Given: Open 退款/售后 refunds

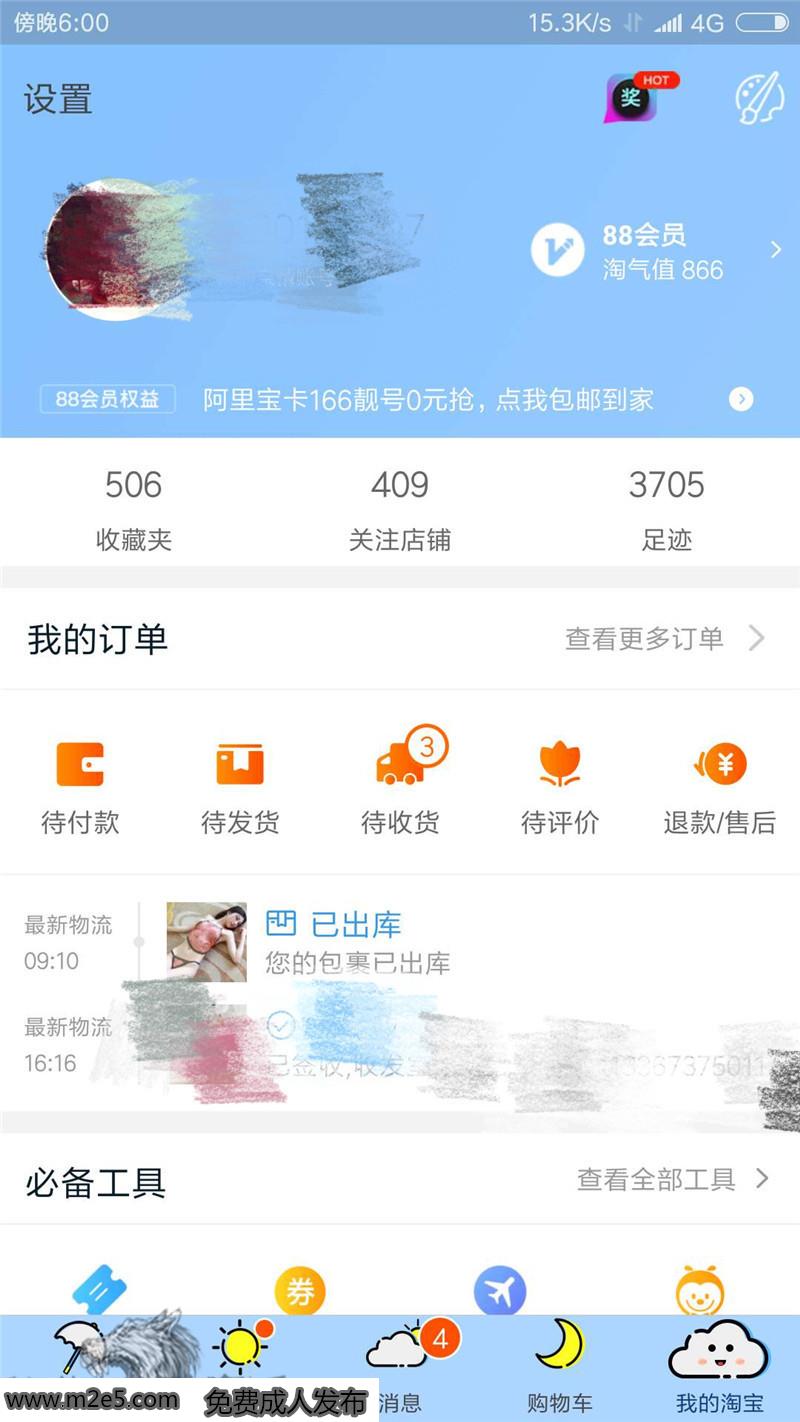Looking at the screenshot, I should click(719, 787).
